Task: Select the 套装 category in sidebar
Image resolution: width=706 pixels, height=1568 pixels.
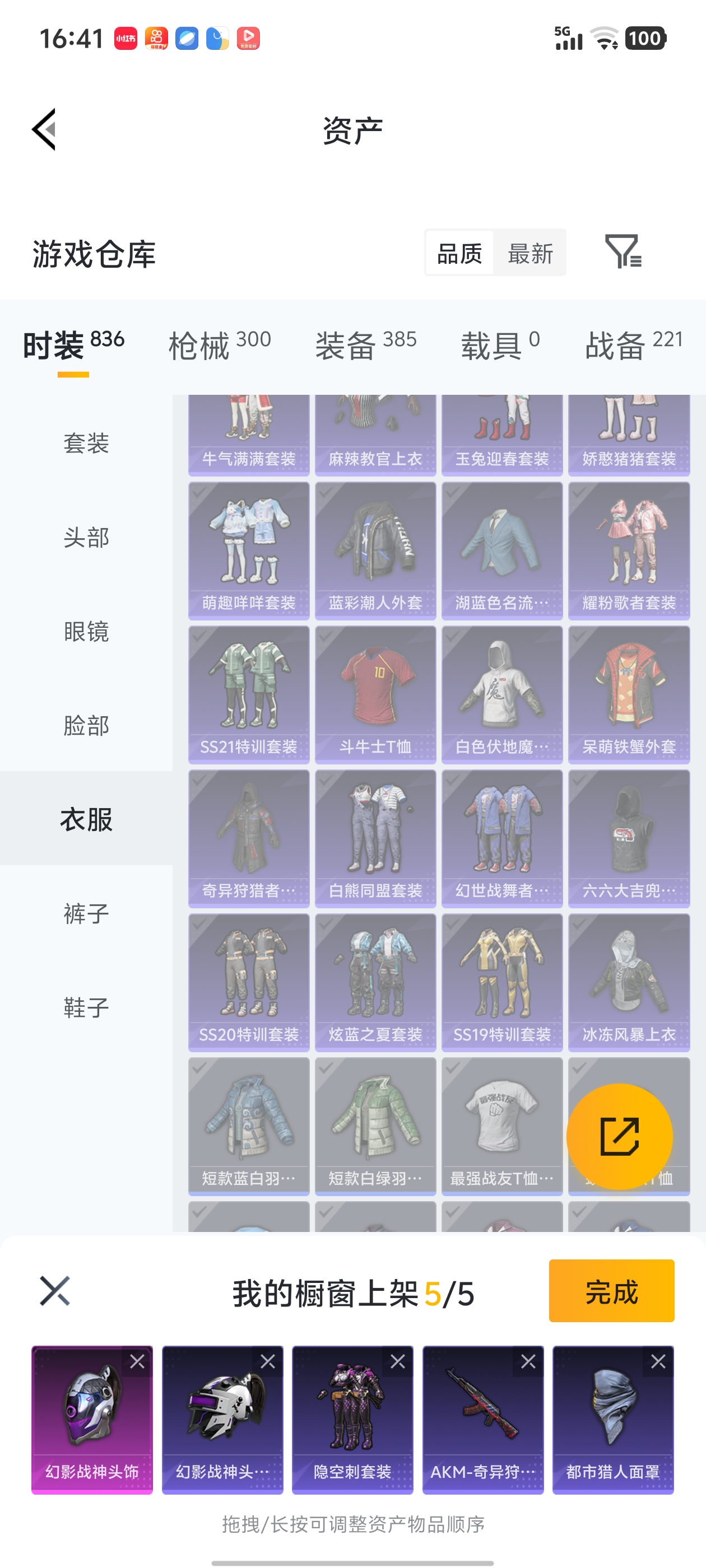Action: pos(86,443)
